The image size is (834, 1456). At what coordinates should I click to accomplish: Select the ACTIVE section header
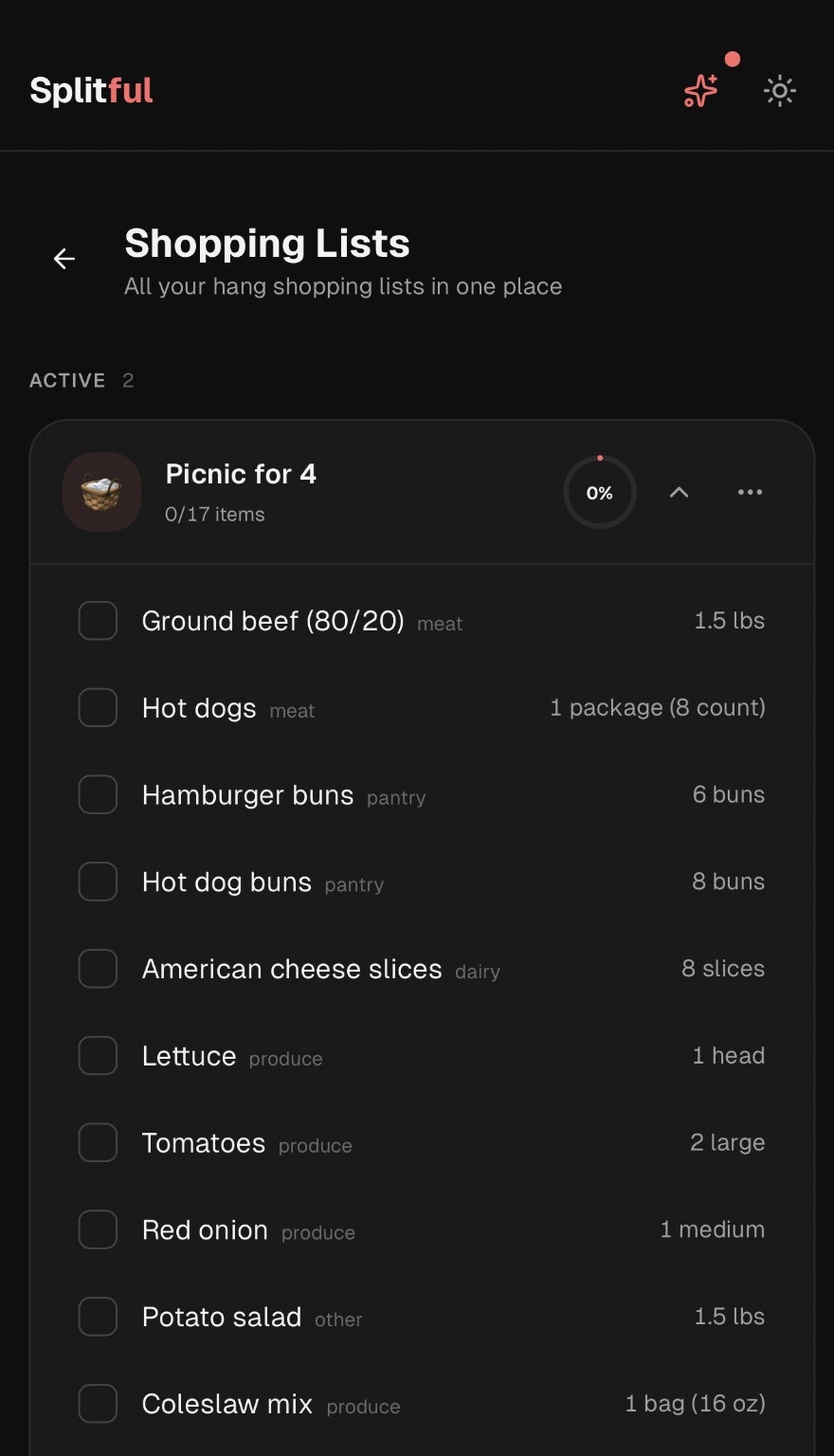click(x=67, y=380)
